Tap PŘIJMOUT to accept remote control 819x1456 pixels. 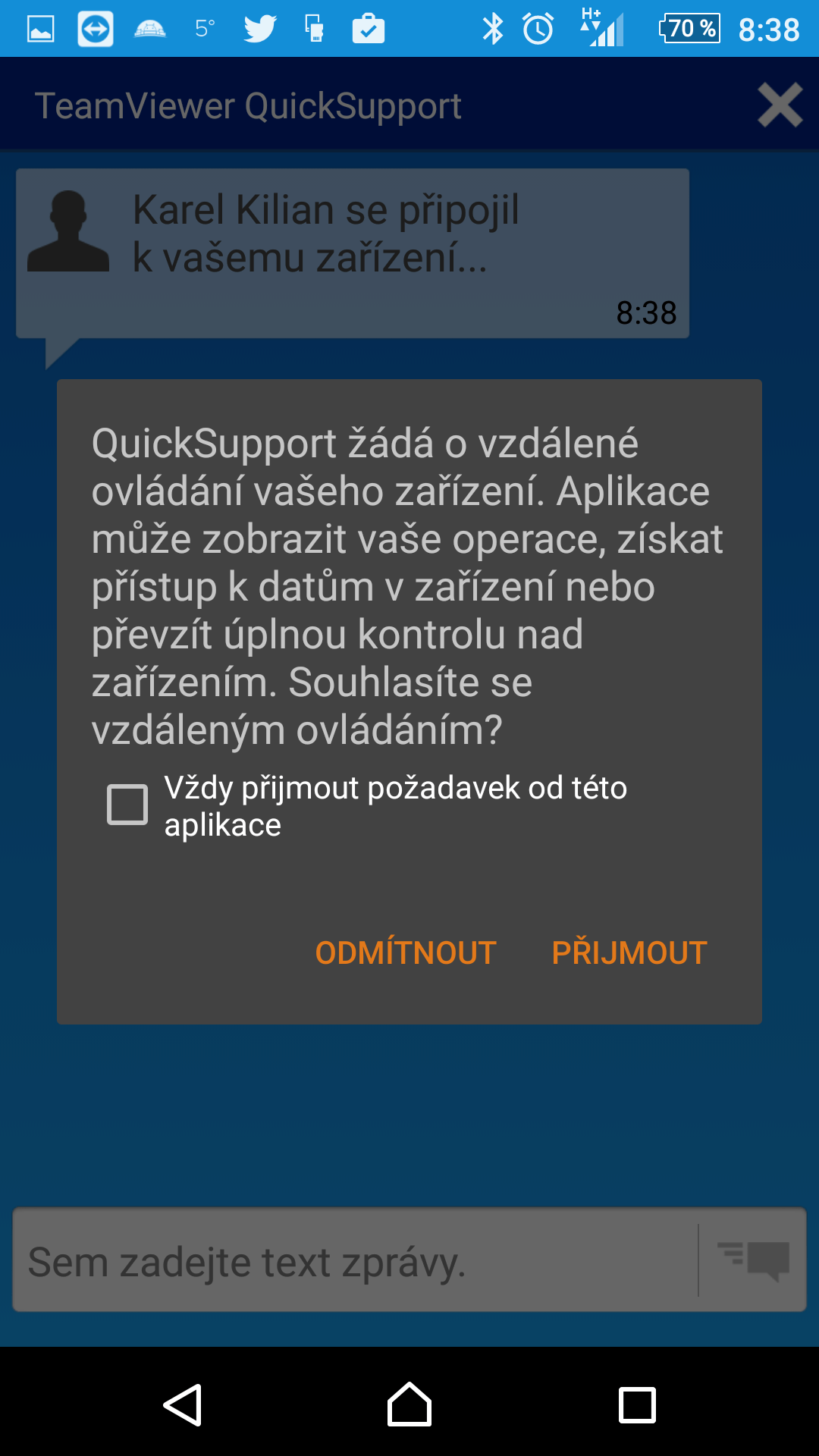[x=629, y=952]
